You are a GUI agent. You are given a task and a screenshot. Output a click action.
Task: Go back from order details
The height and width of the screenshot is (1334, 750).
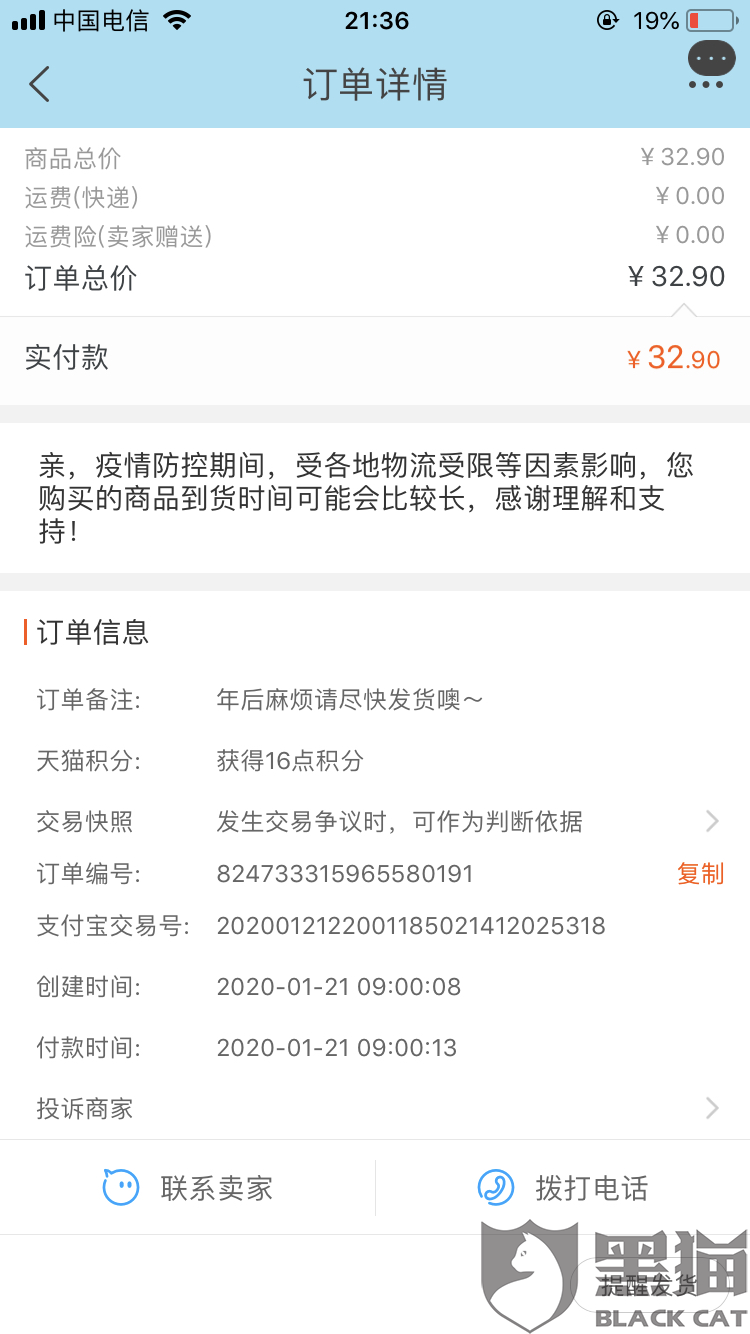pyautogui.click(x=39, y=85)
